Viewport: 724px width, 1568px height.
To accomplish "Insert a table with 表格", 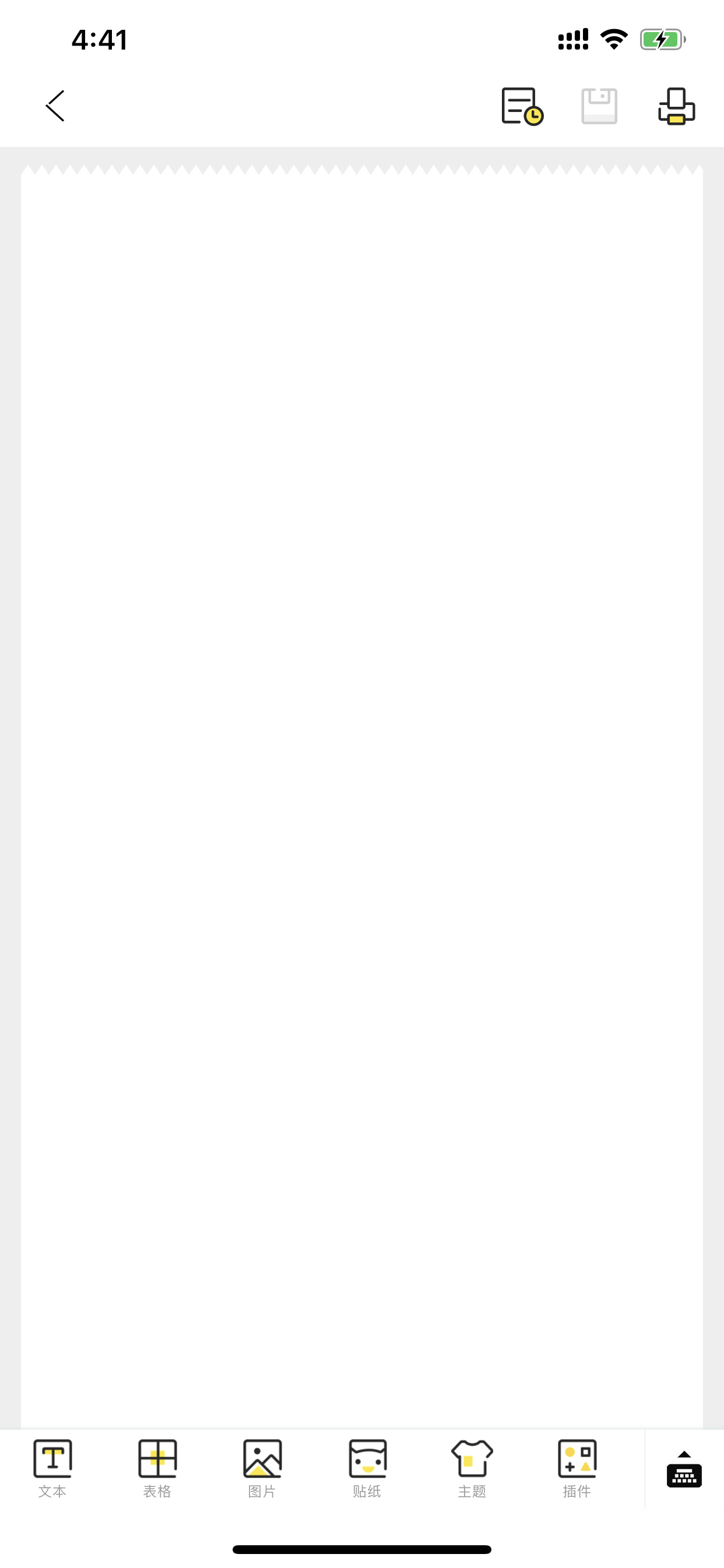I will pyautogui.click(x=157, y=1469).
